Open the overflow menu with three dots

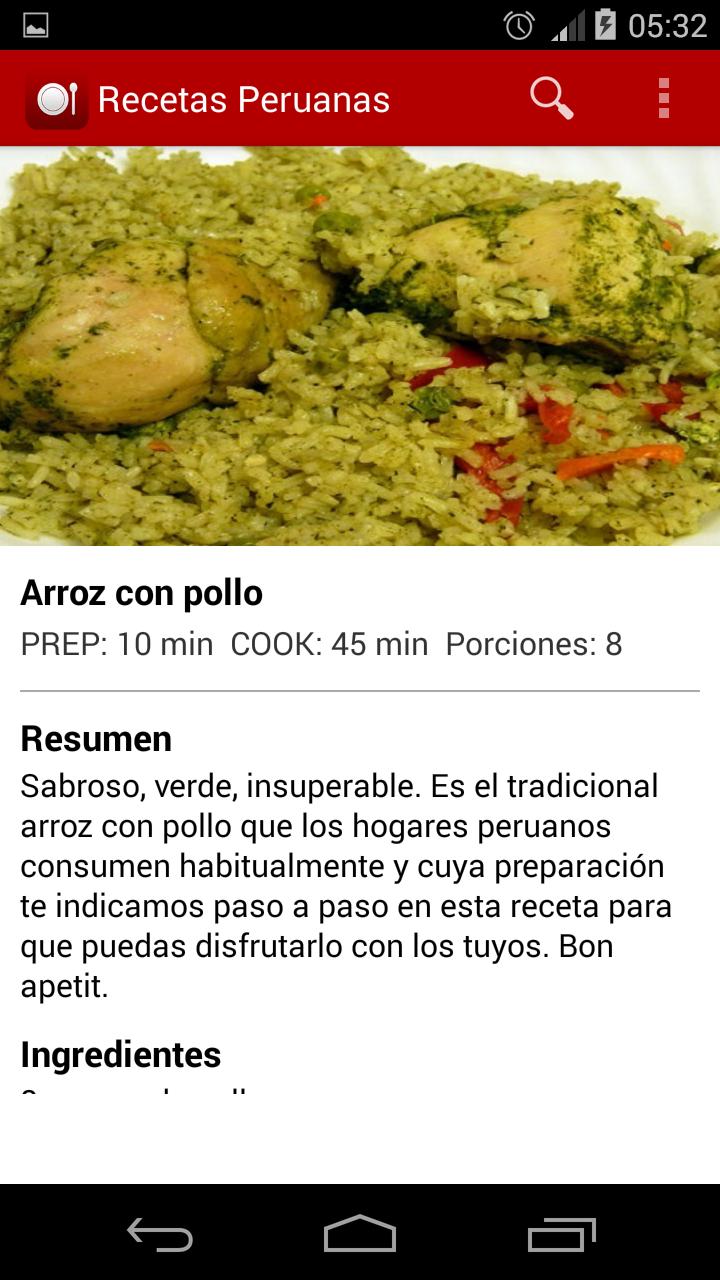663,98
